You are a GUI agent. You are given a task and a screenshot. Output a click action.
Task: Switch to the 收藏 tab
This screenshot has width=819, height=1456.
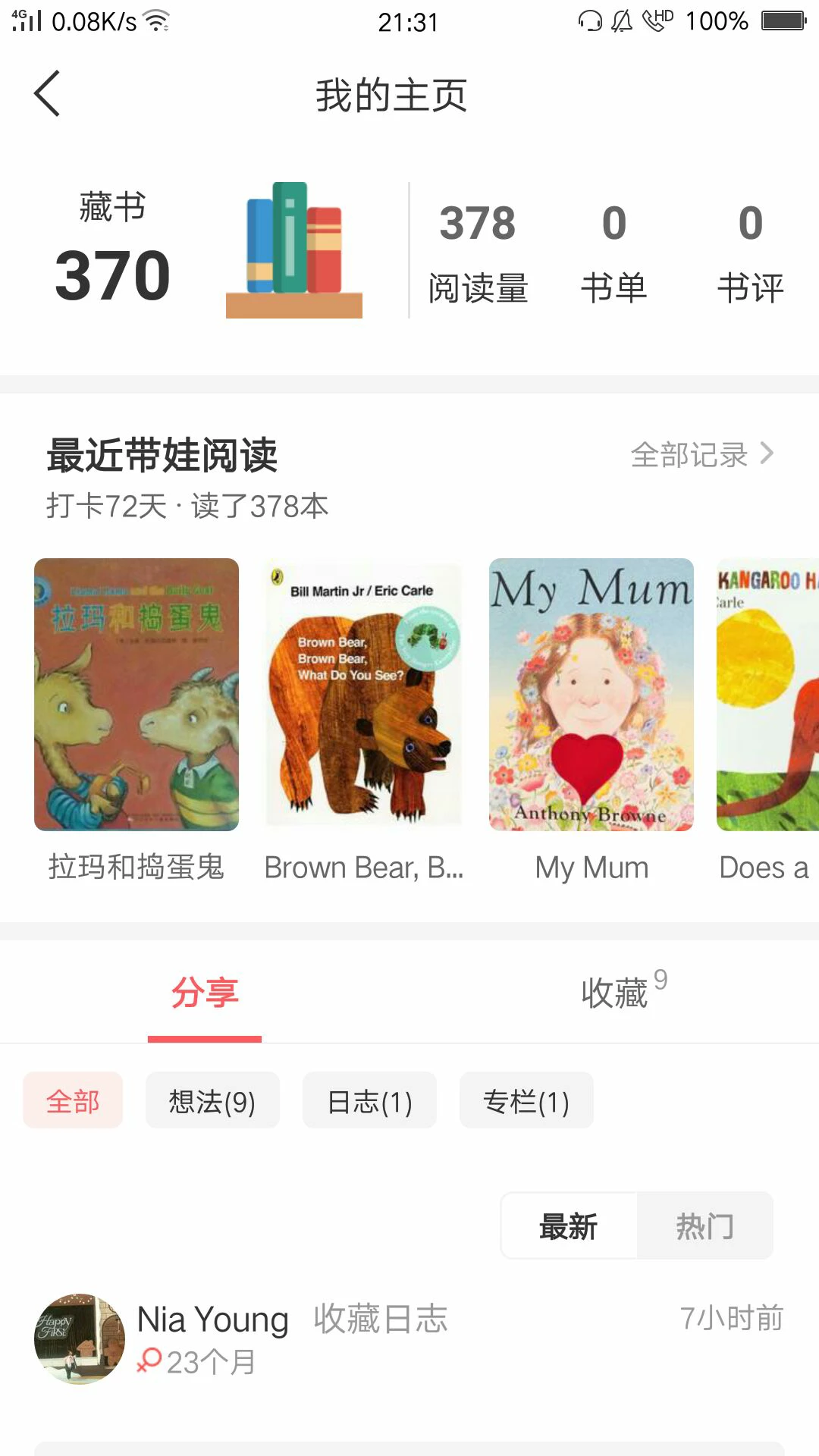tap(614, 992)
